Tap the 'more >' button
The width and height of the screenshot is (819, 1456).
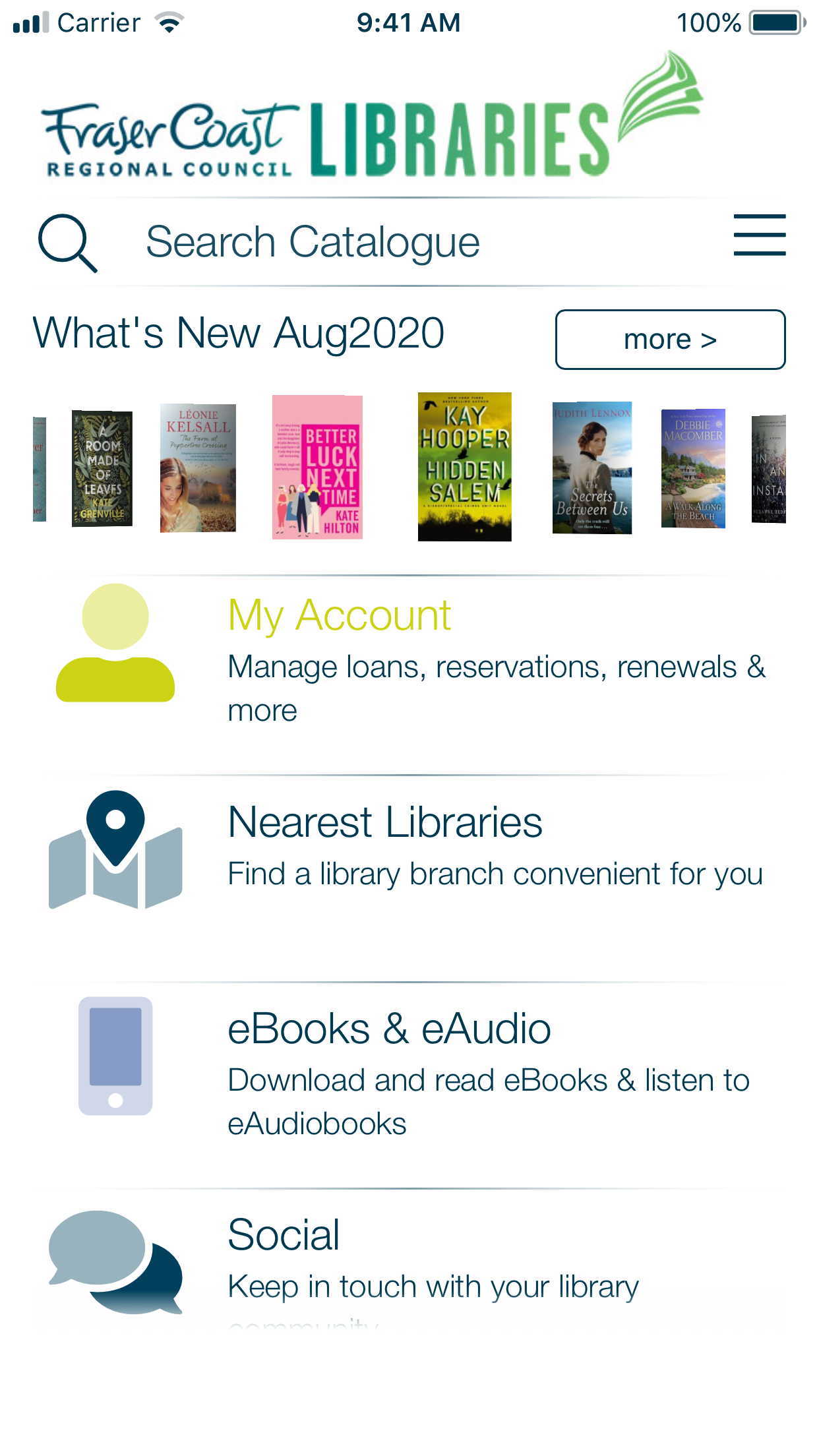[x=670, y=340]
